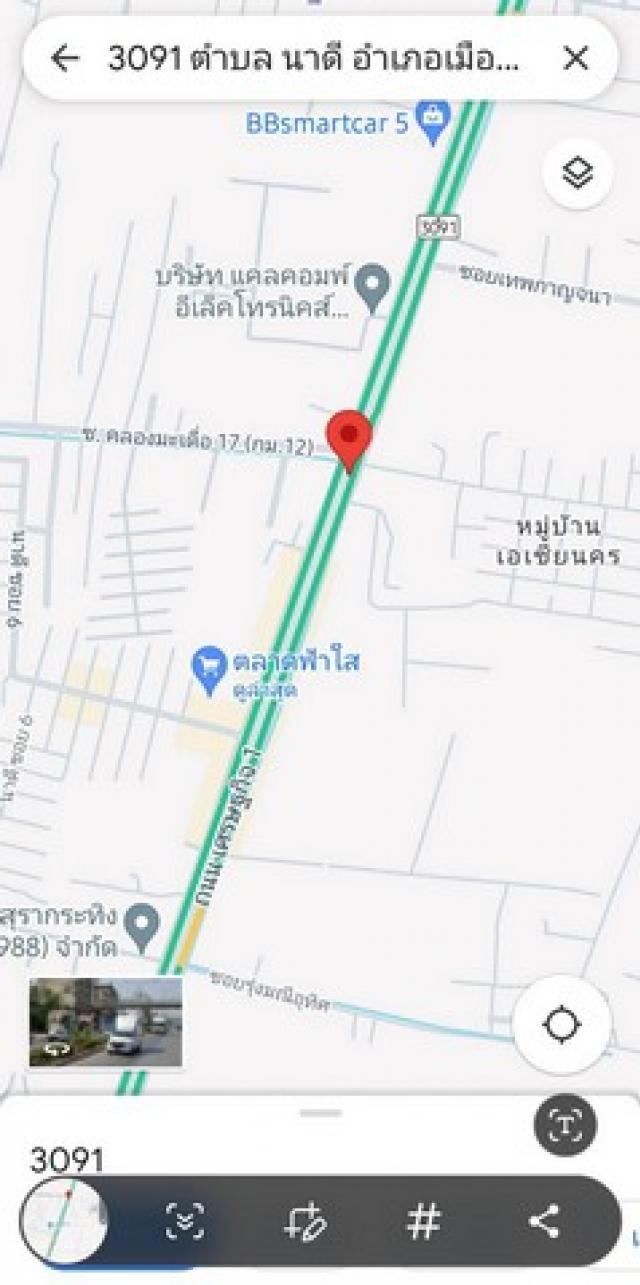Expand the bottom sheet handle for 3091

tap(320, 1112)
